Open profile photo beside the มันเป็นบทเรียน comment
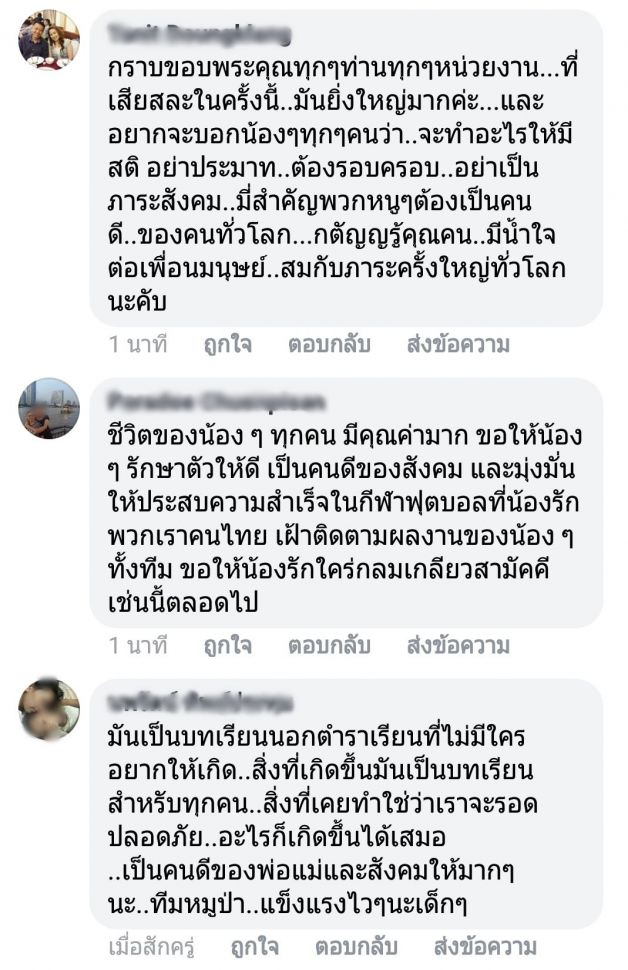The width and height of the screenshot is (628, 970). 49,708
